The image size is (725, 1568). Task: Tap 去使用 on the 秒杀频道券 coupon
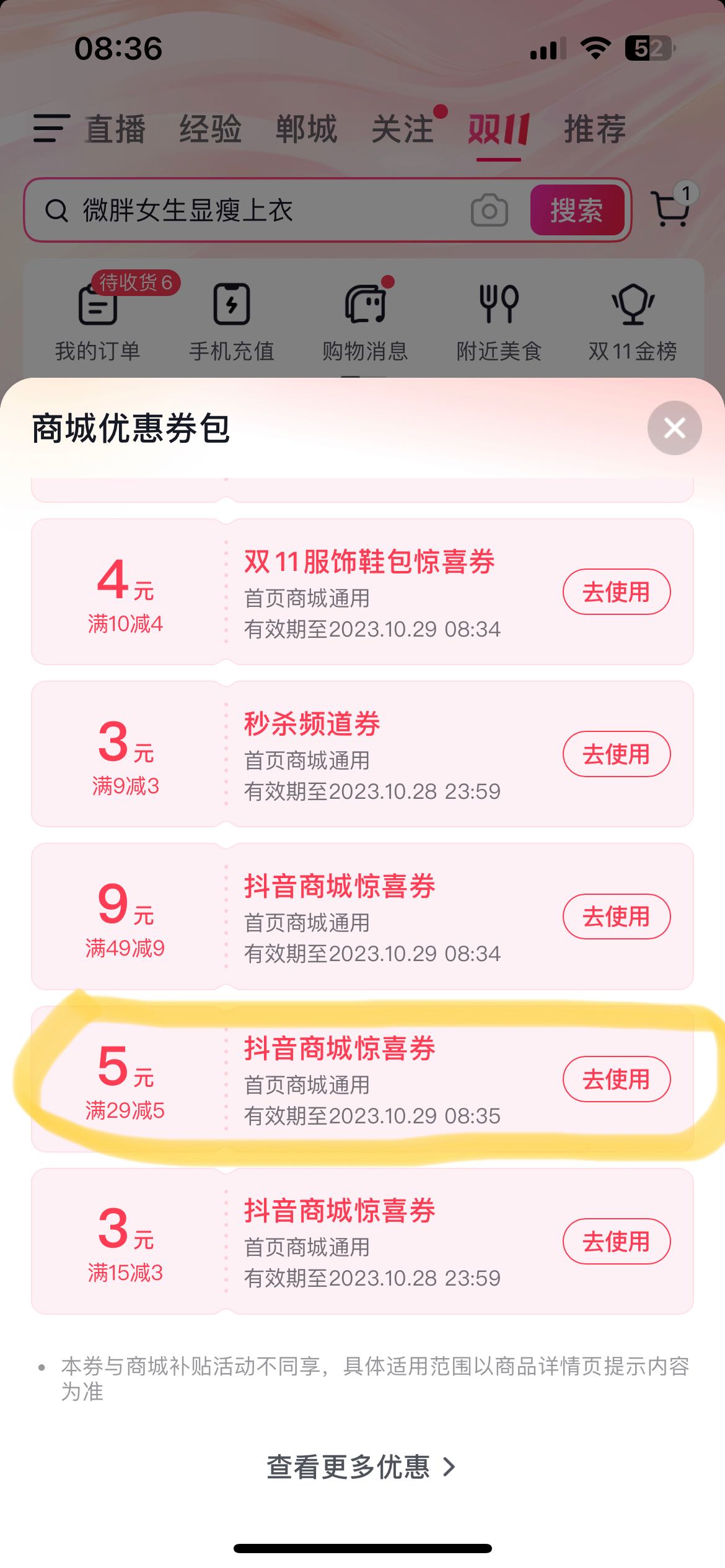tap(617, 754)
